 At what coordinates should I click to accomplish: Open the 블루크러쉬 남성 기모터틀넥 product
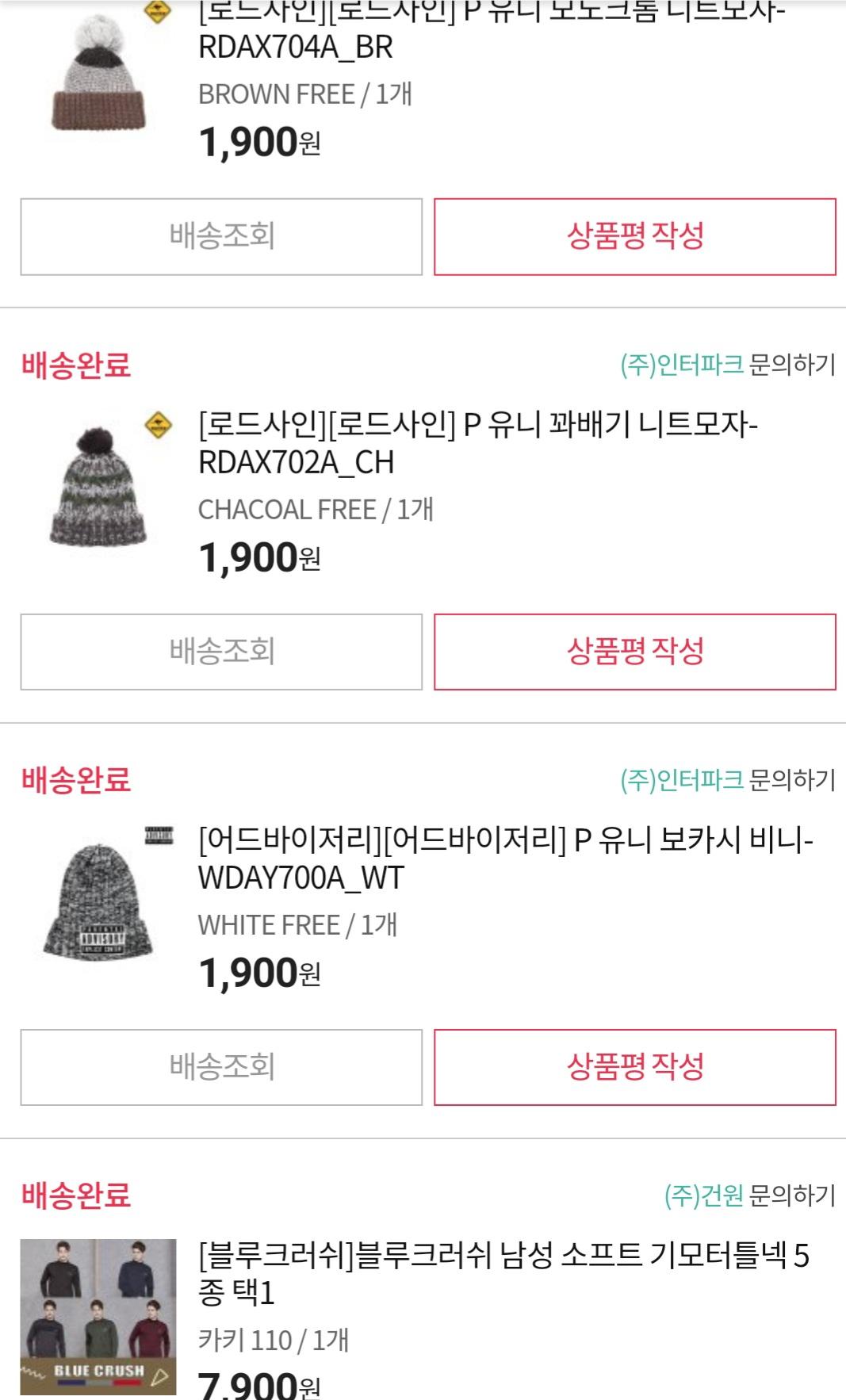click(x=503, y=1274)
